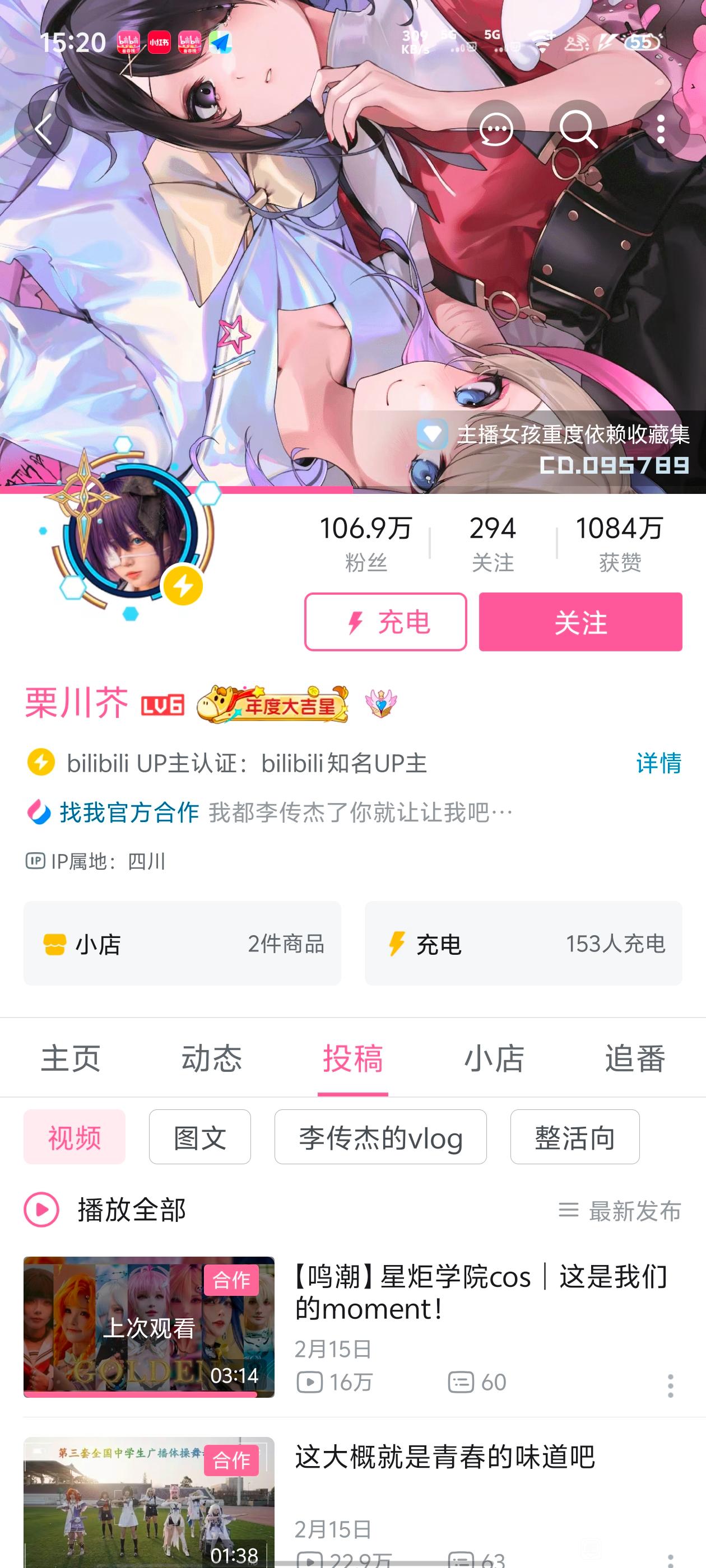
Task: Select the 整活向 chip
Action: point(574,1137)
